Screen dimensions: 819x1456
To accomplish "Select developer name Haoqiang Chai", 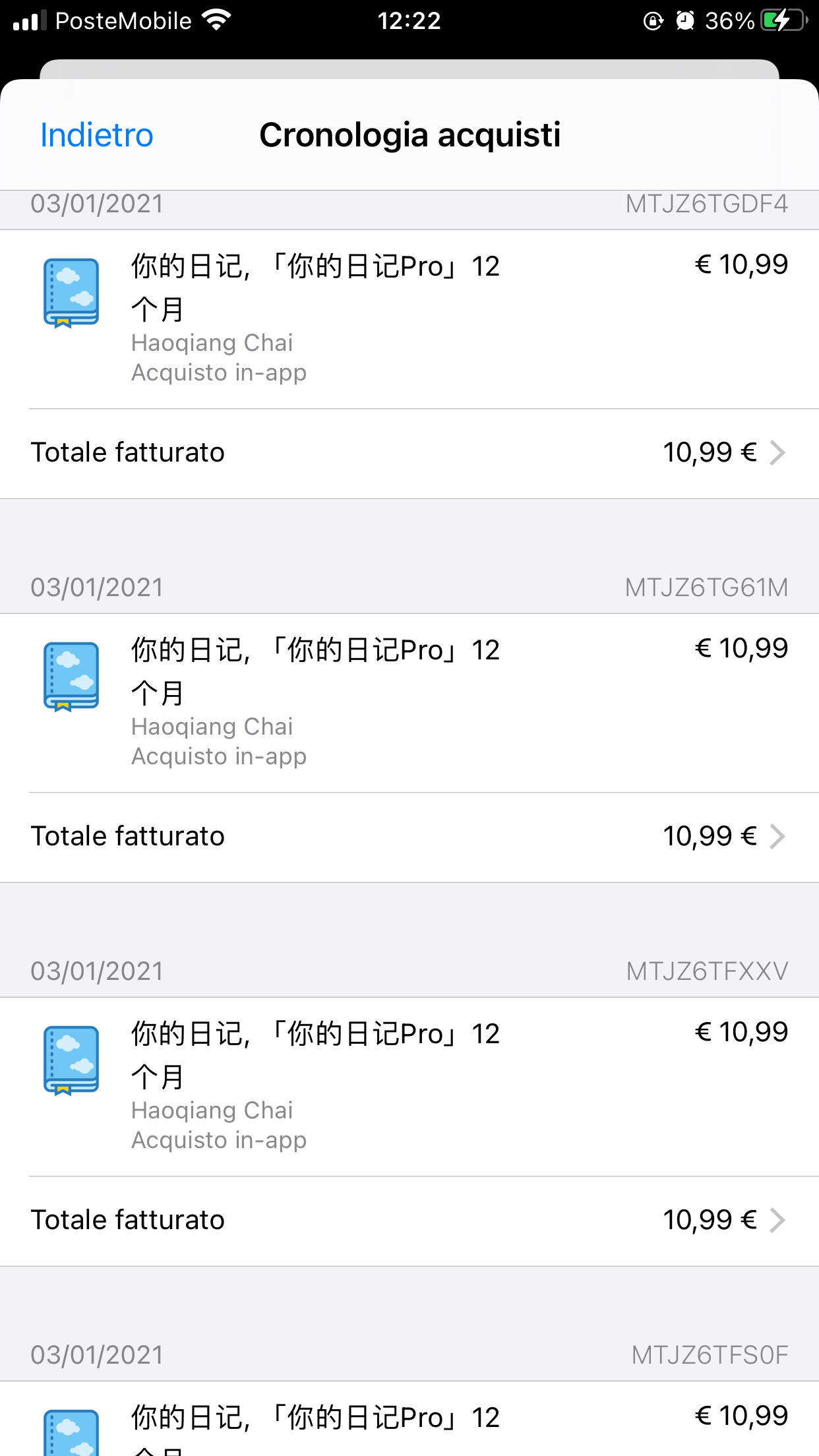I will (212, 342).
